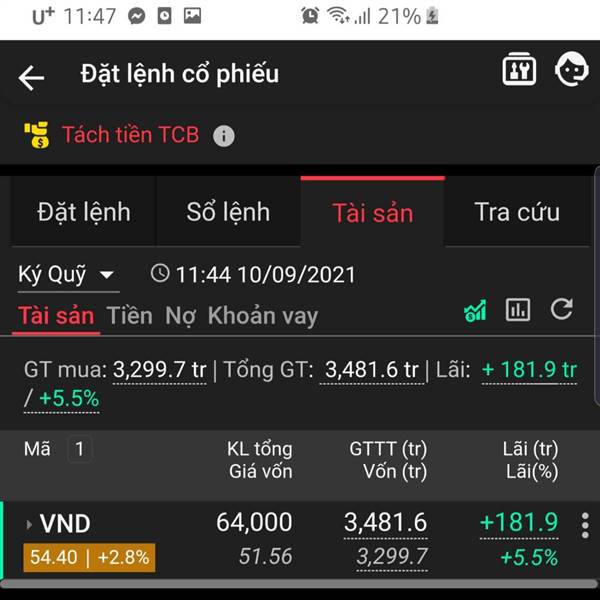
Task: Tap the Mã column count badge
Action: (80, 450)
